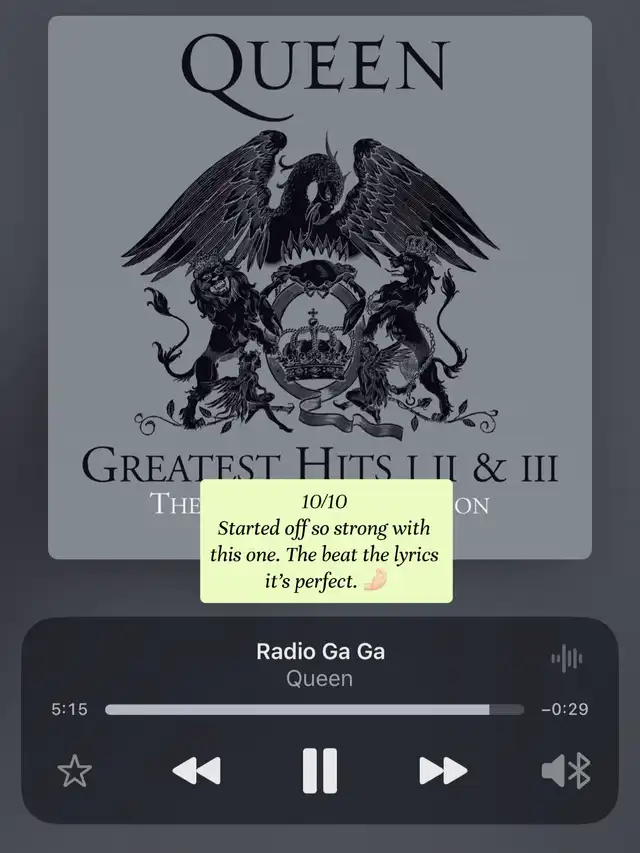
Task: Go back to the previous track
Action: tap(196, 770)
